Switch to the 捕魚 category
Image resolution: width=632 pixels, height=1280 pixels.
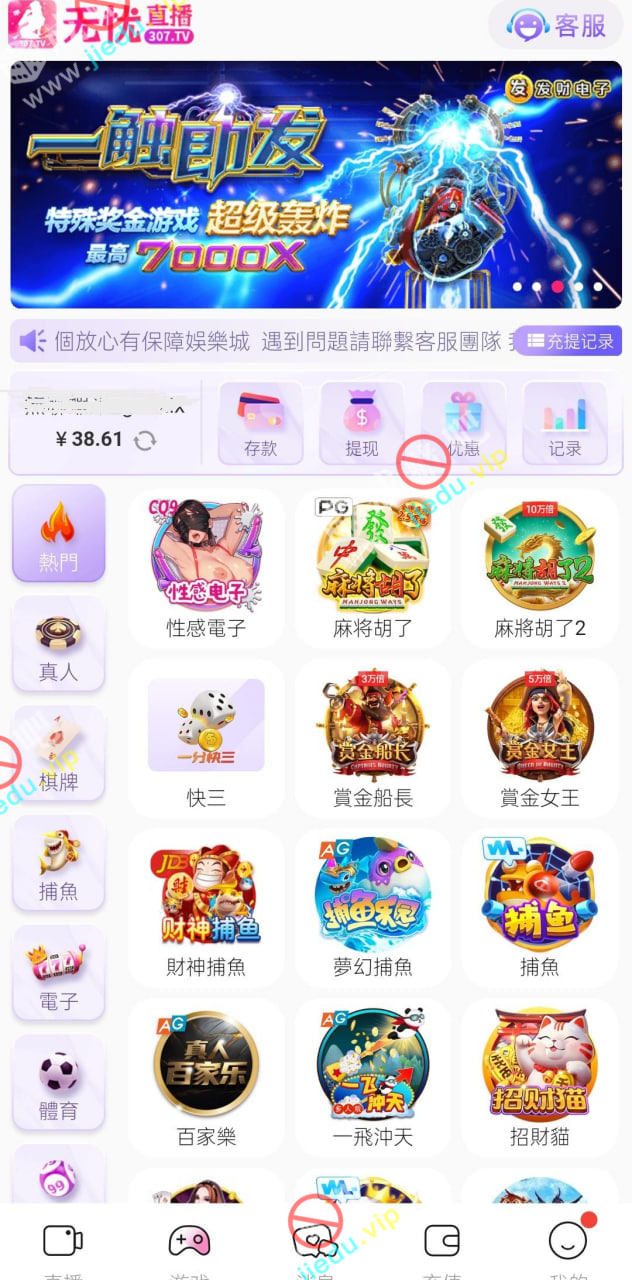pos(58,862)
